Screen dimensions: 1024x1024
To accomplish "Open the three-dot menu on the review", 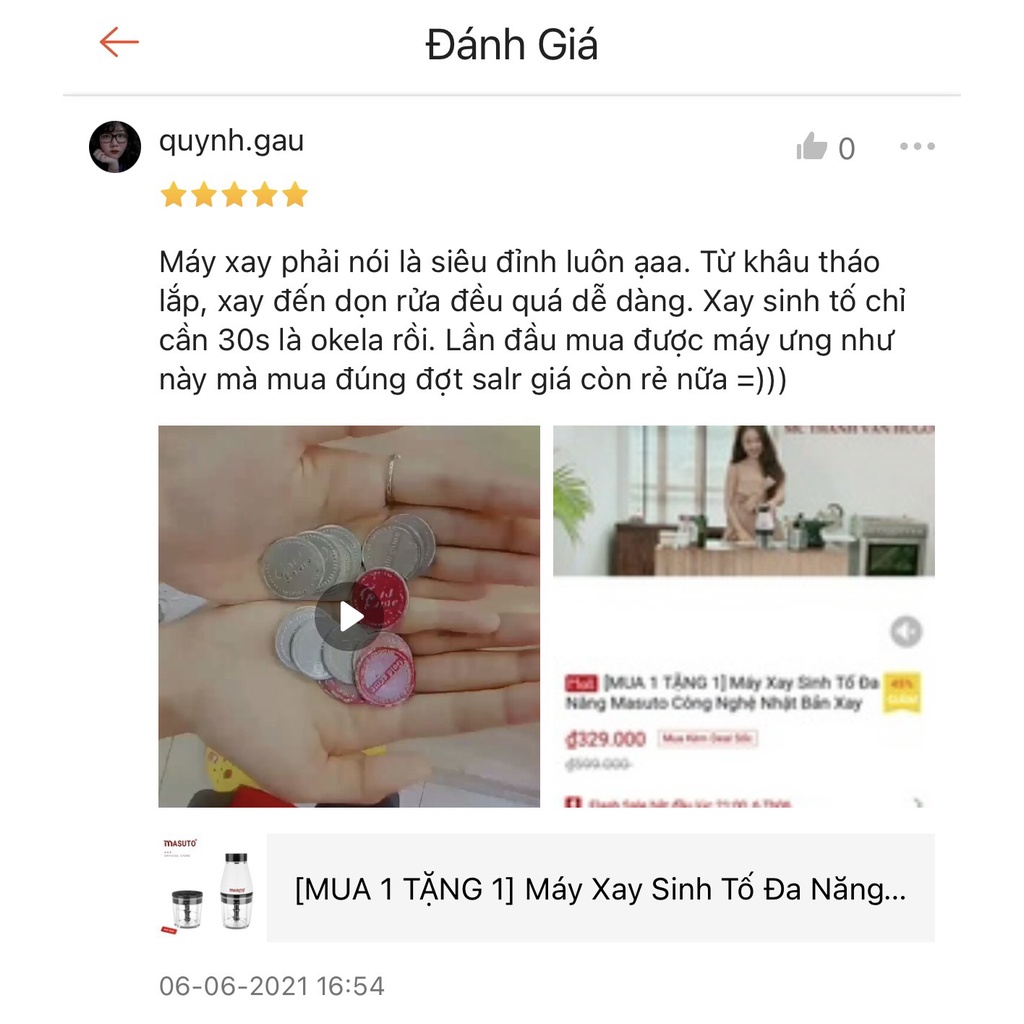I will click(917, 146).
